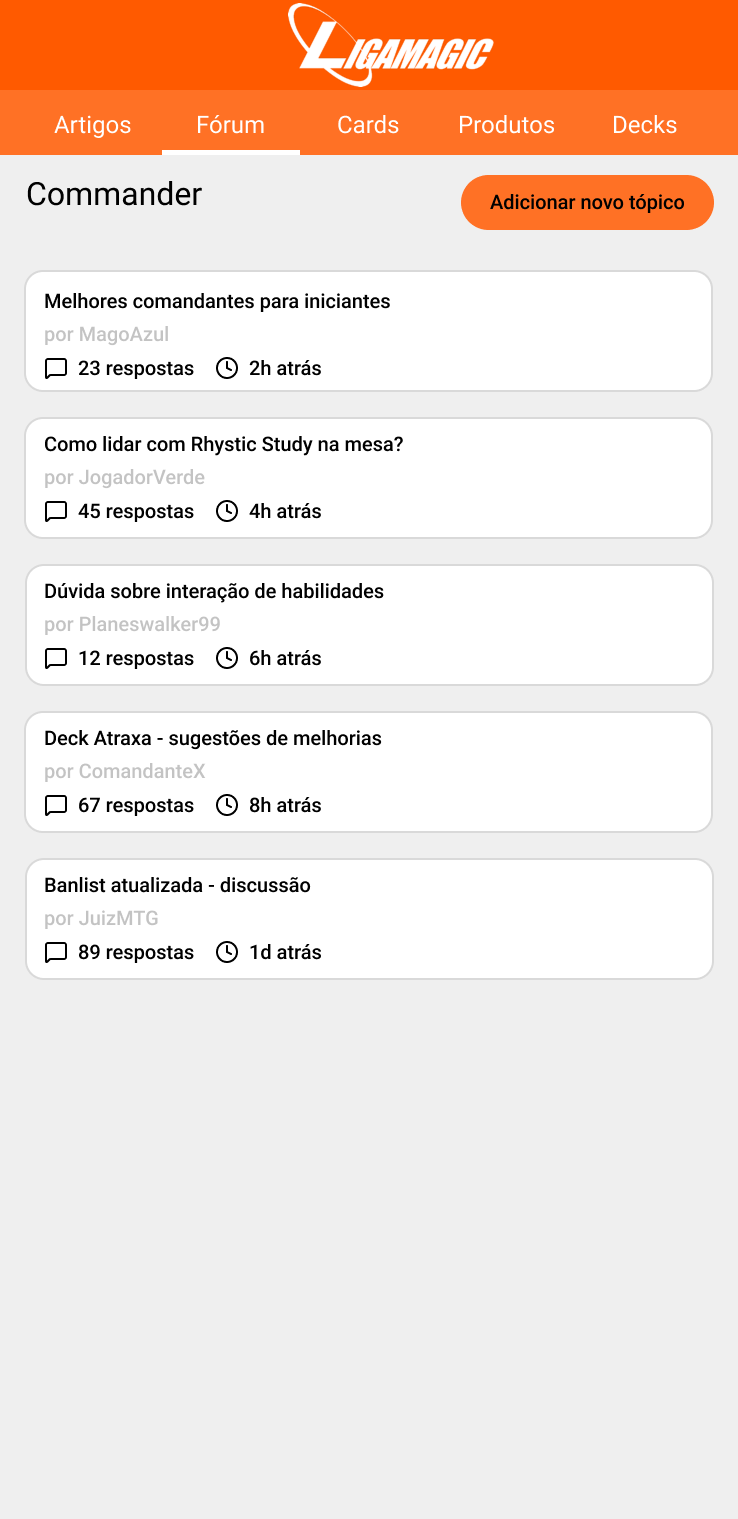Click the clock icon on Deck Atraxa topic
This screenshot has width=738, height=1519.
226,805
